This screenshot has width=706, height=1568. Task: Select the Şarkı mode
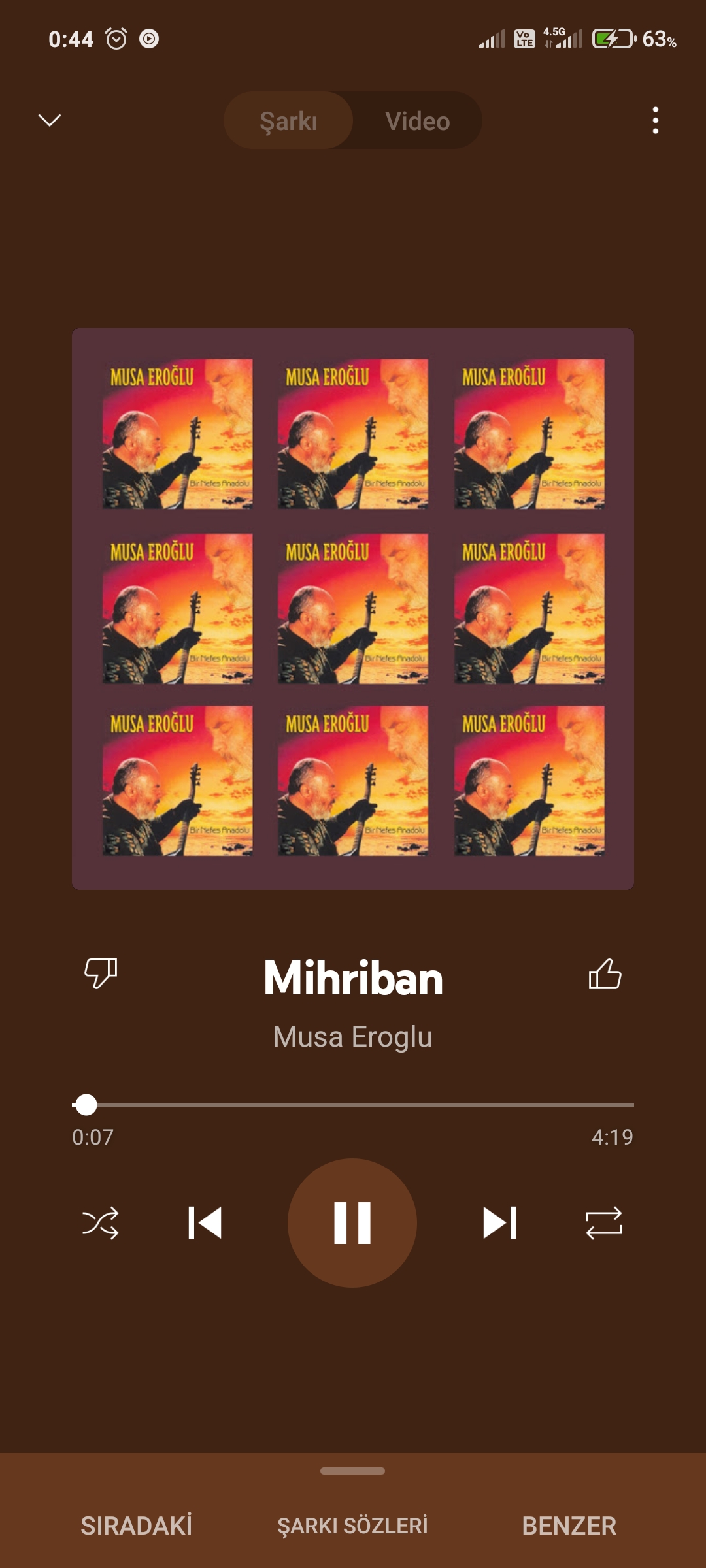(288, 121)
